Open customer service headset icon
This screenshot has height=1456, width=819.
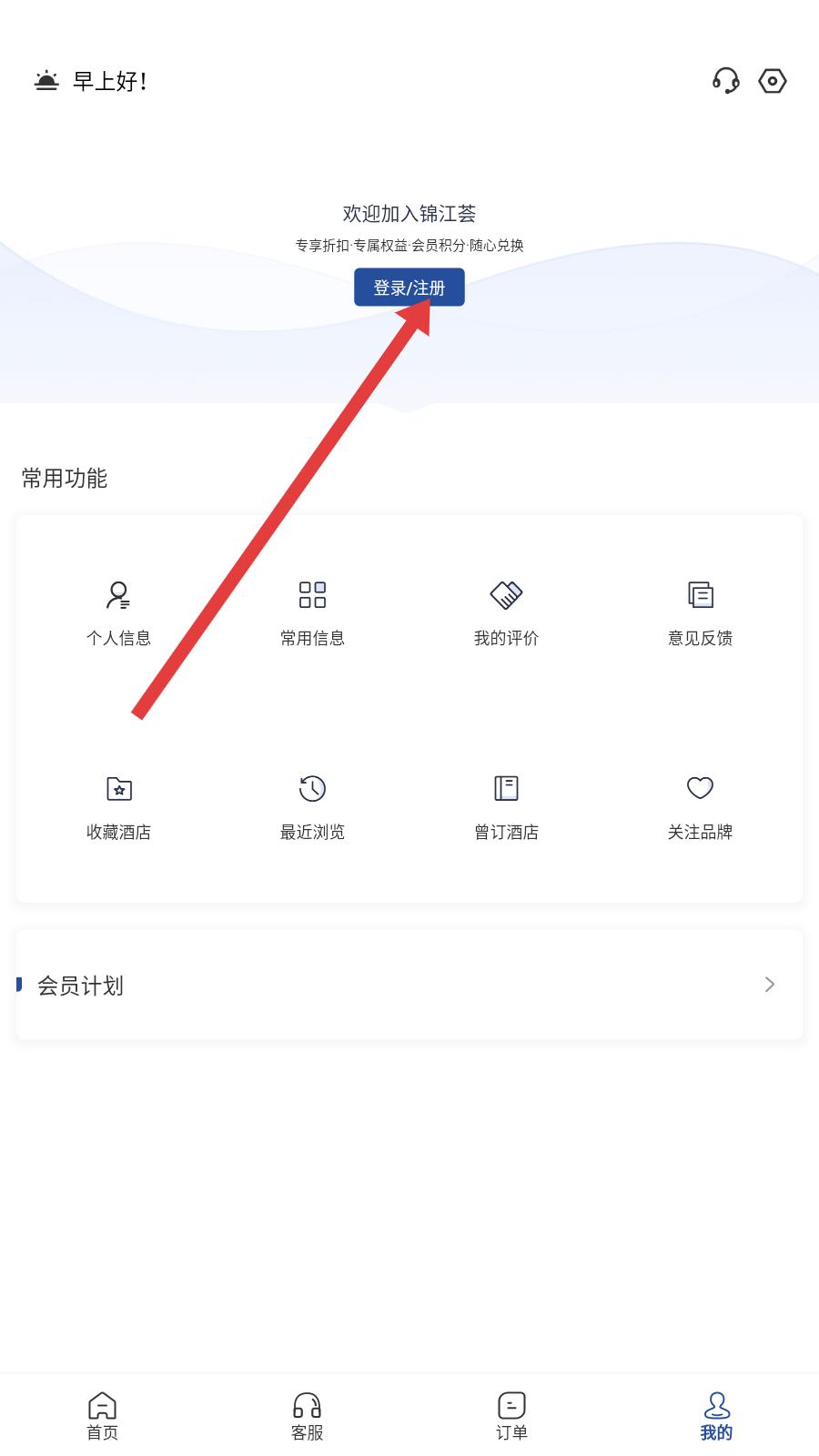[x=725, y=81]
